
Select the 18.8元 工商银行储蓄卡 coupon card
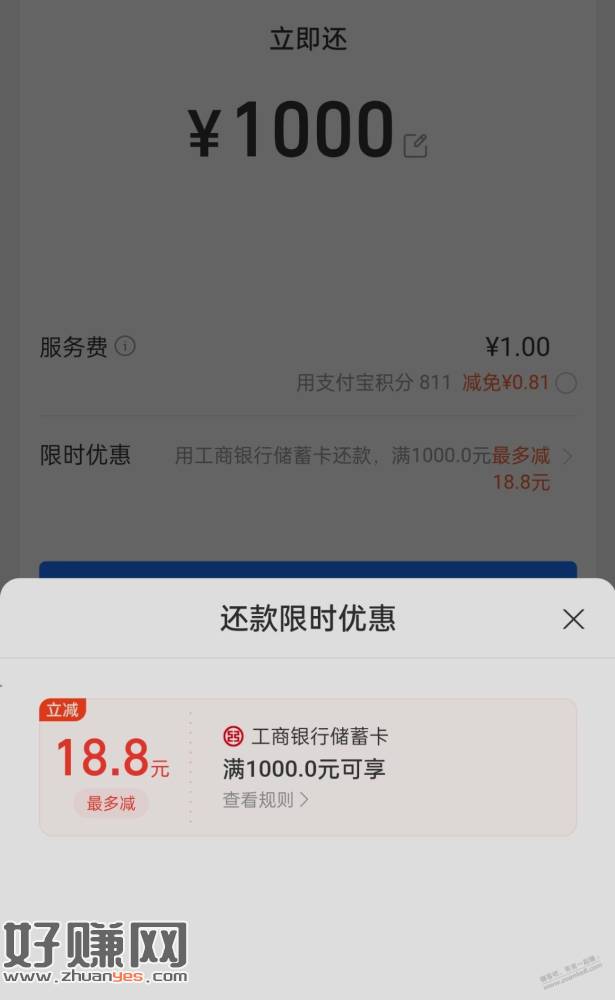(308, 767)
